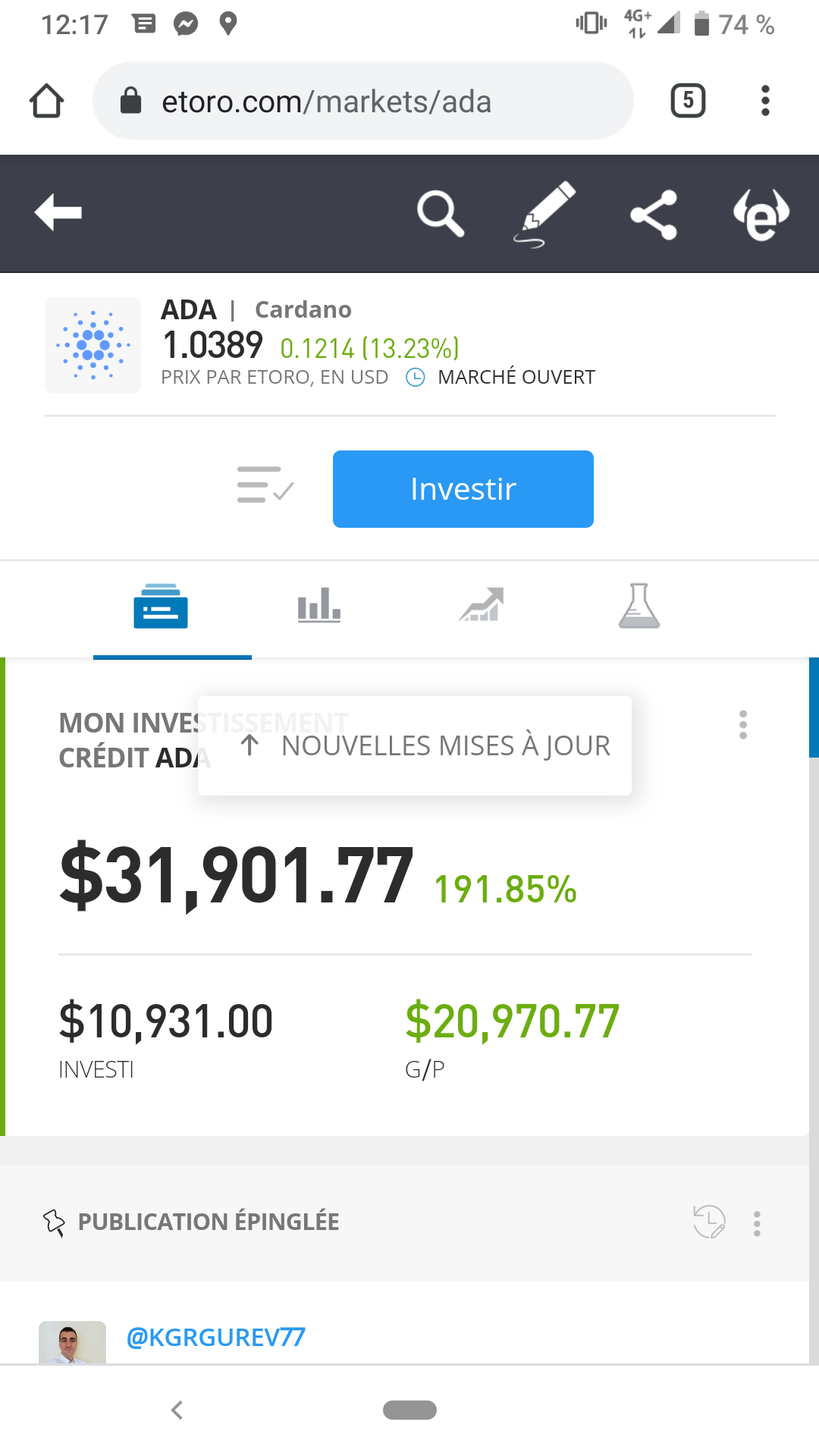The image size is (819, 1456).
Task: Open the search magnifier icon
Action: pyautogui.click(x=441, y=214)
